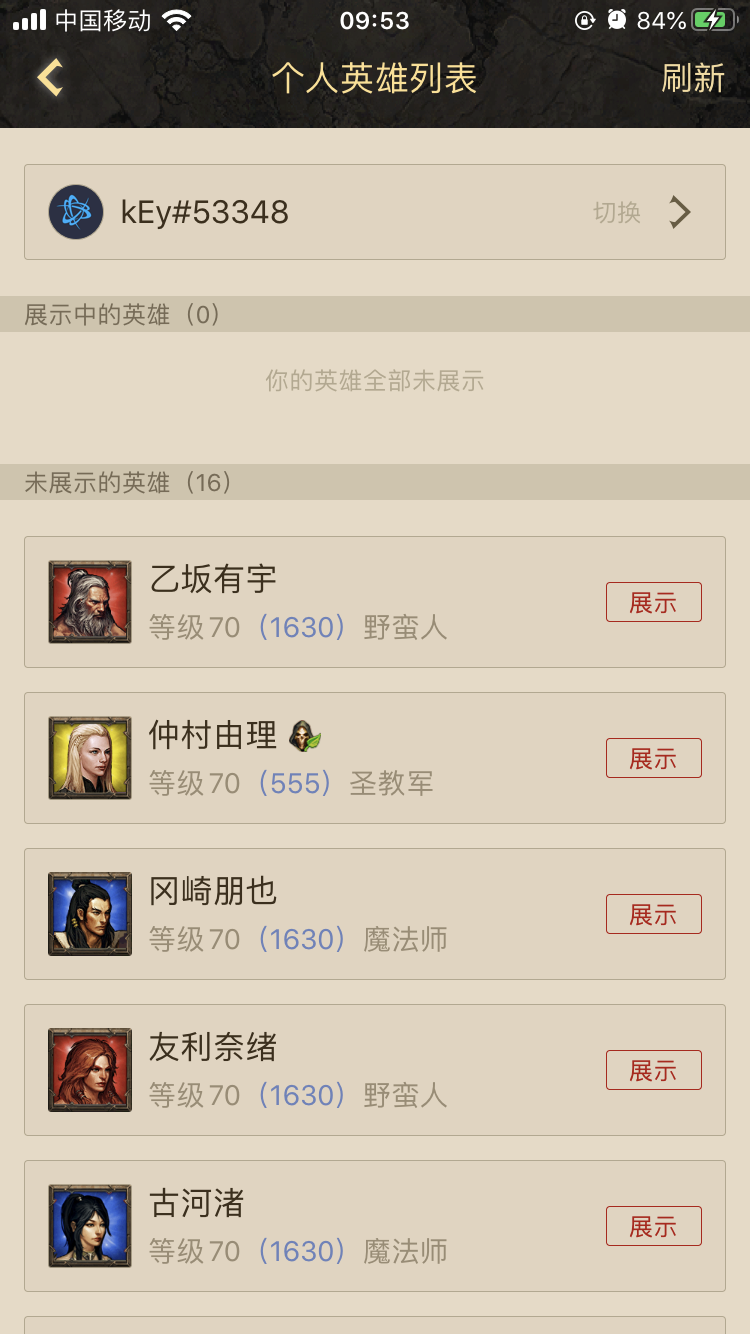750x1334 pixels.
Task: Open hero card 乙坂有宇
Action: click(300, 602)
